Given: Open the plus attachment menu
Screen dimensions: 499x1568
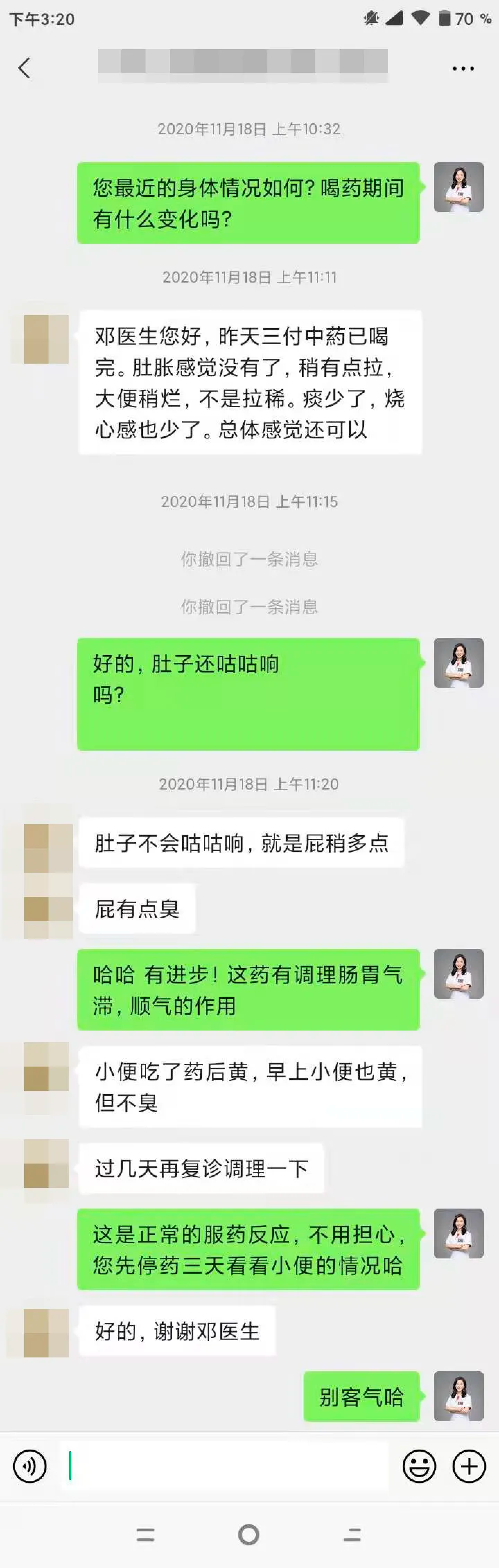Looking at the screenshot, I should pyautogui.click(x=469, y=1466).
